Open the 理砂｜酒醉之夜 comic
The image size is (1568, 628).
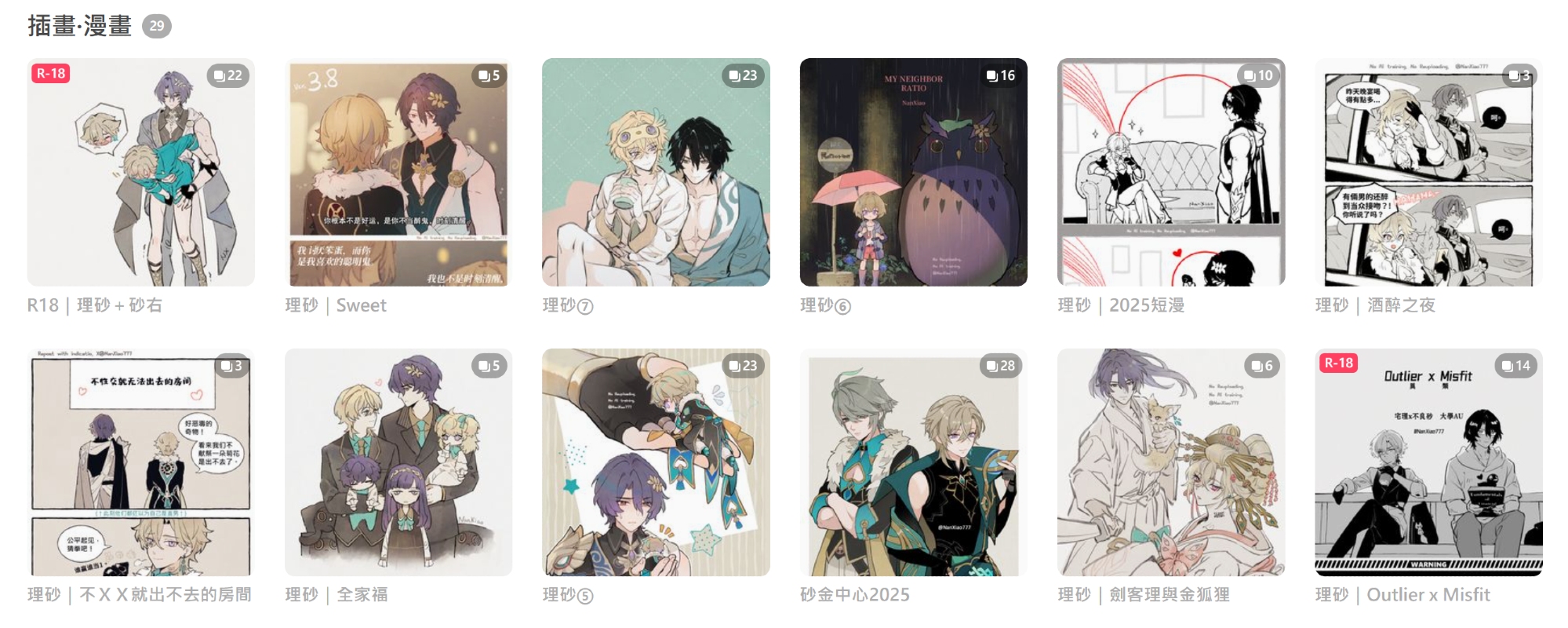(1428, 172)
